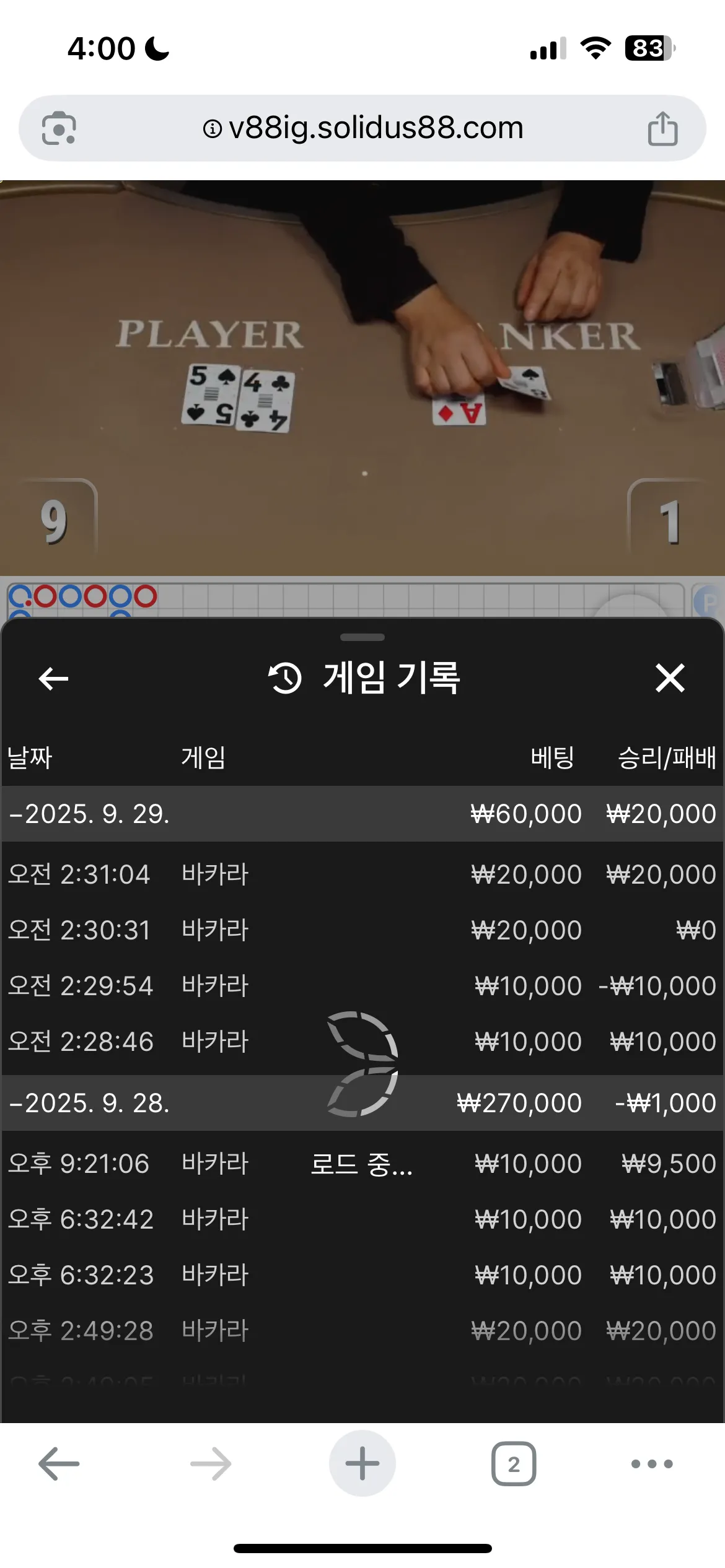Open the 오후 6:32:42 바카라 record

362,1219
